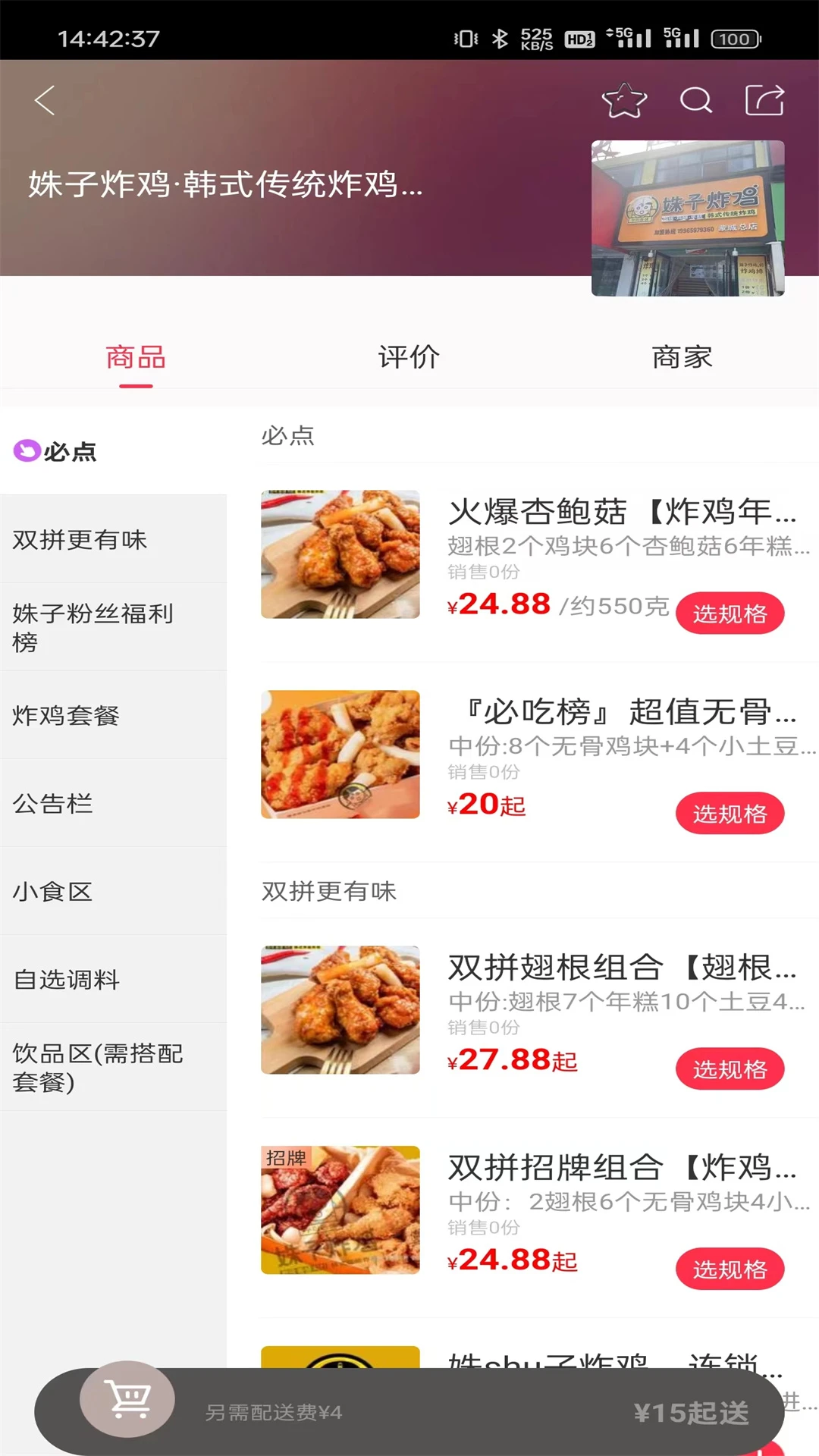Favorite this store with the star icon
819x1456 pixels.
[x=624, y=100]
